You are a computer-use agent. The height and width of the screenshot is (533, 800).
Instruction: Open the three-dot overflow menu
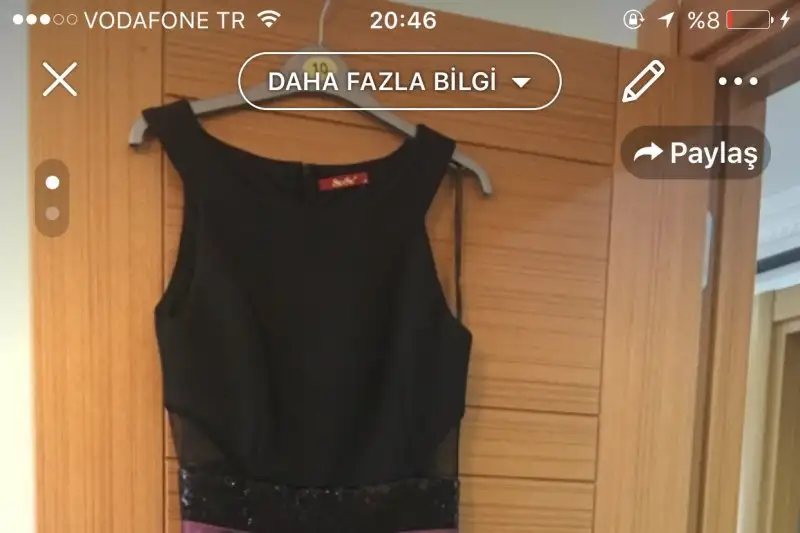click(738, 82)
